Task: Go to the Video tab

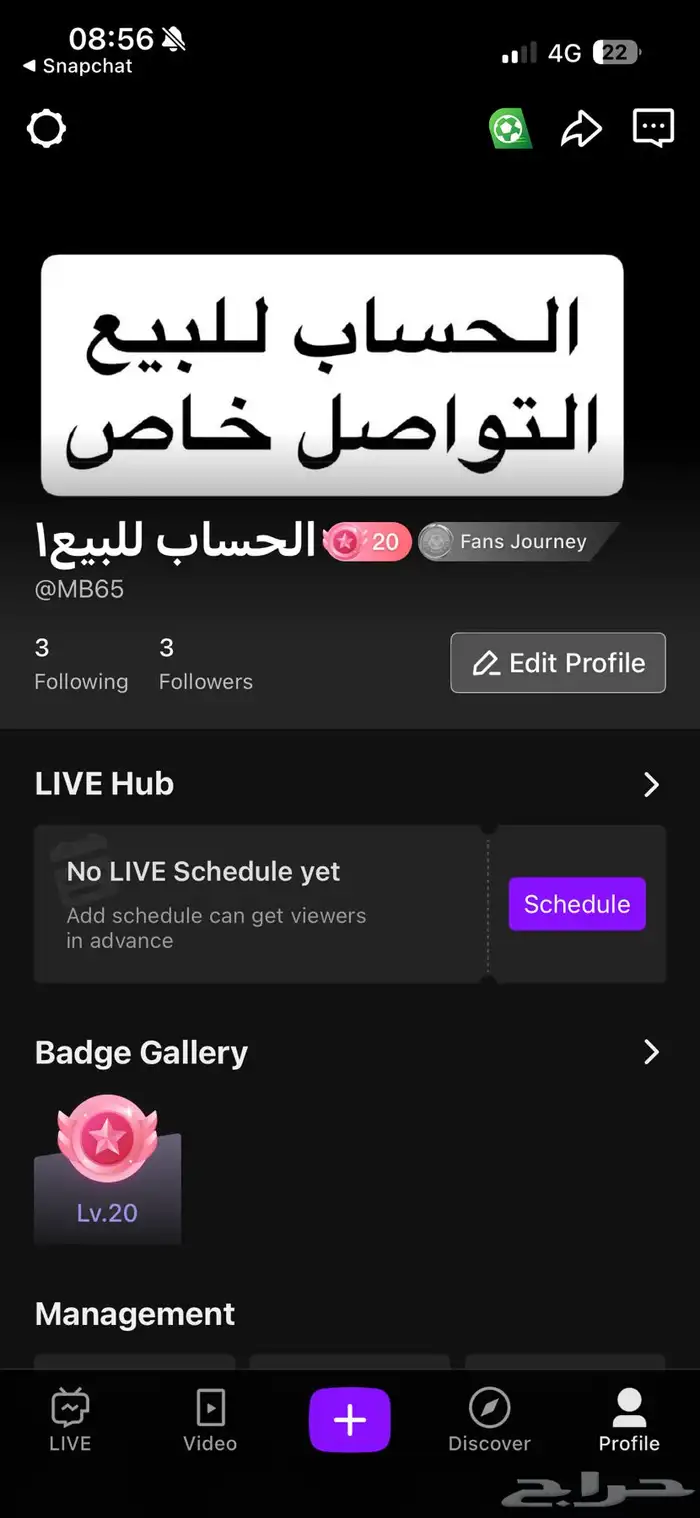Action: (x=210, y=1420)
